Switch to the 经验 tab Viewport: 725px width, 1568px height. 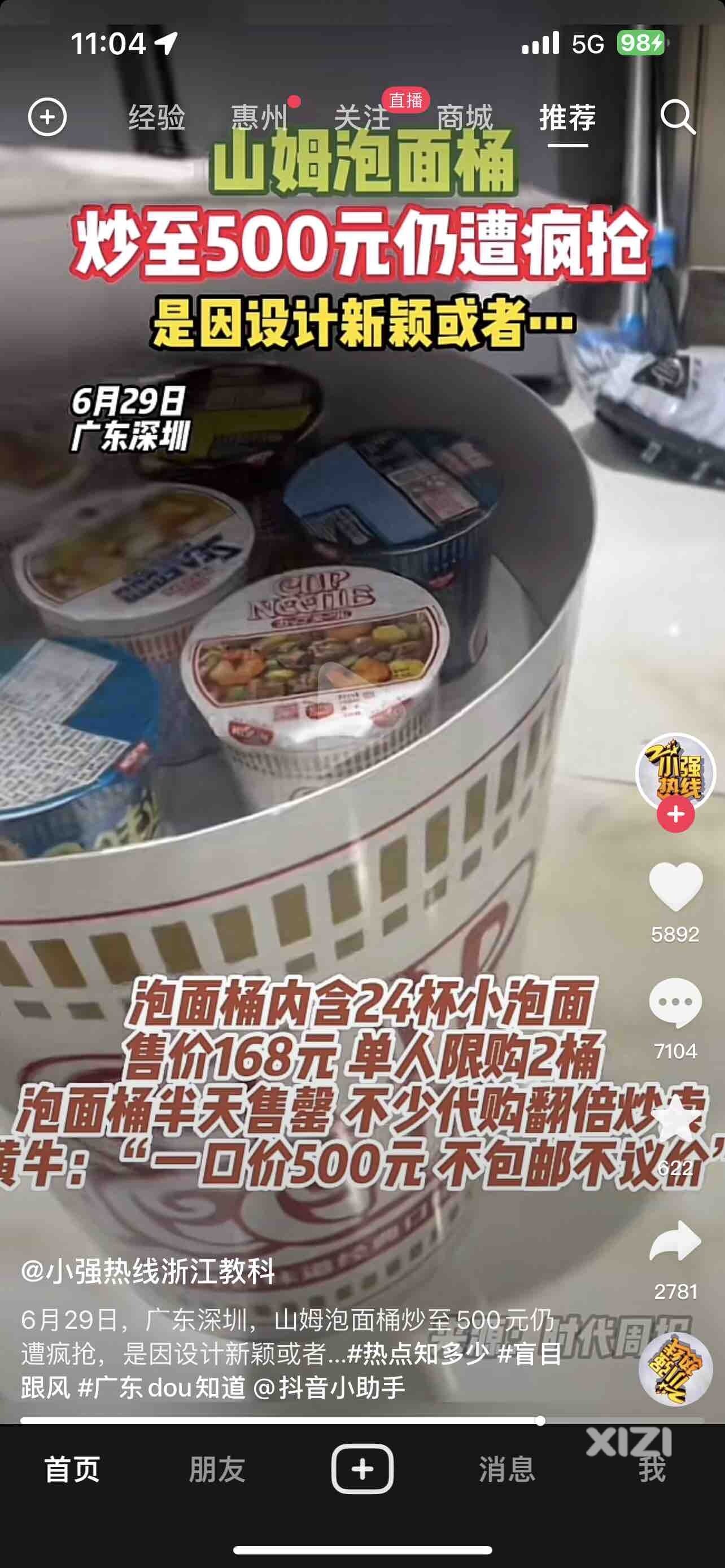click(x=156, y=117)
